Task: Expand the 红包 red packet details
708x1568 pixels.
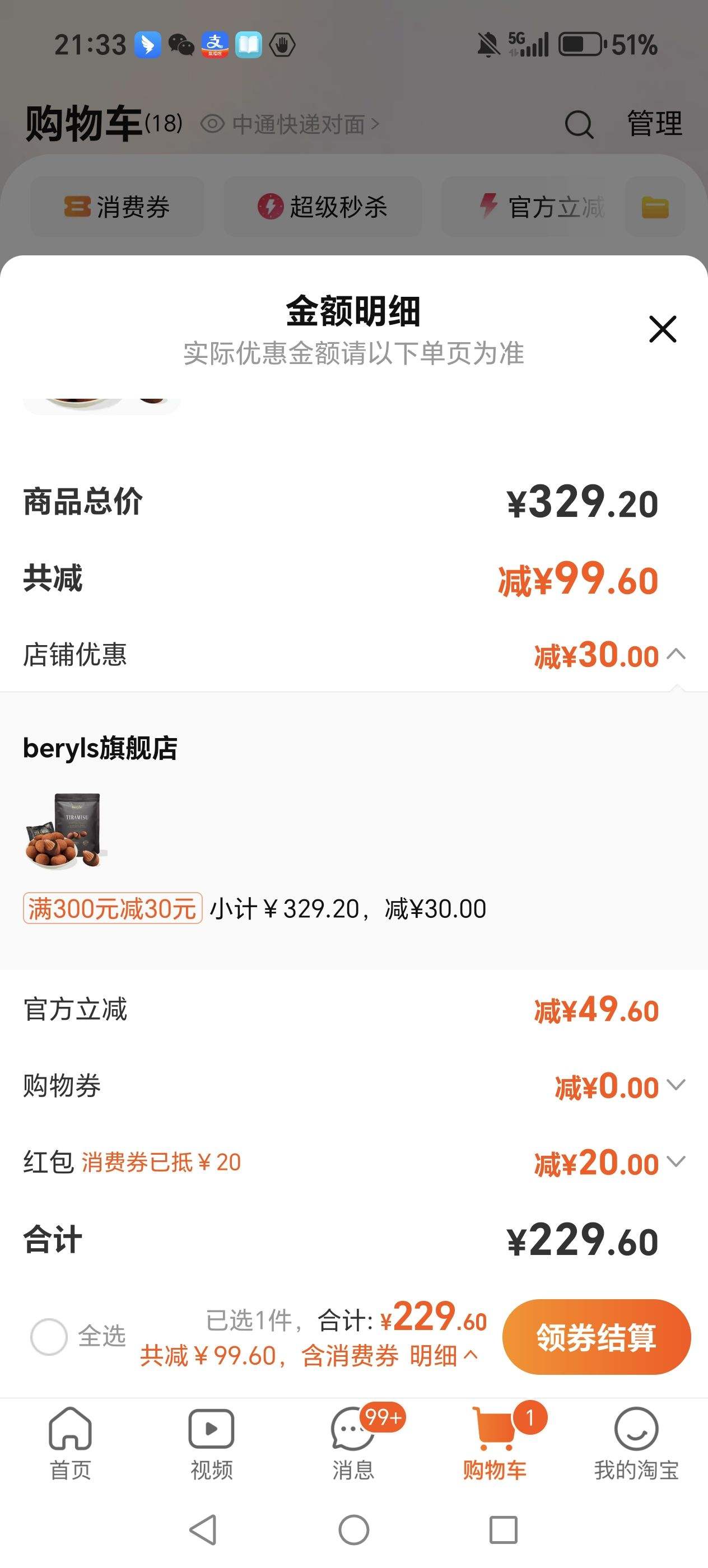Action: (676, 1161)
